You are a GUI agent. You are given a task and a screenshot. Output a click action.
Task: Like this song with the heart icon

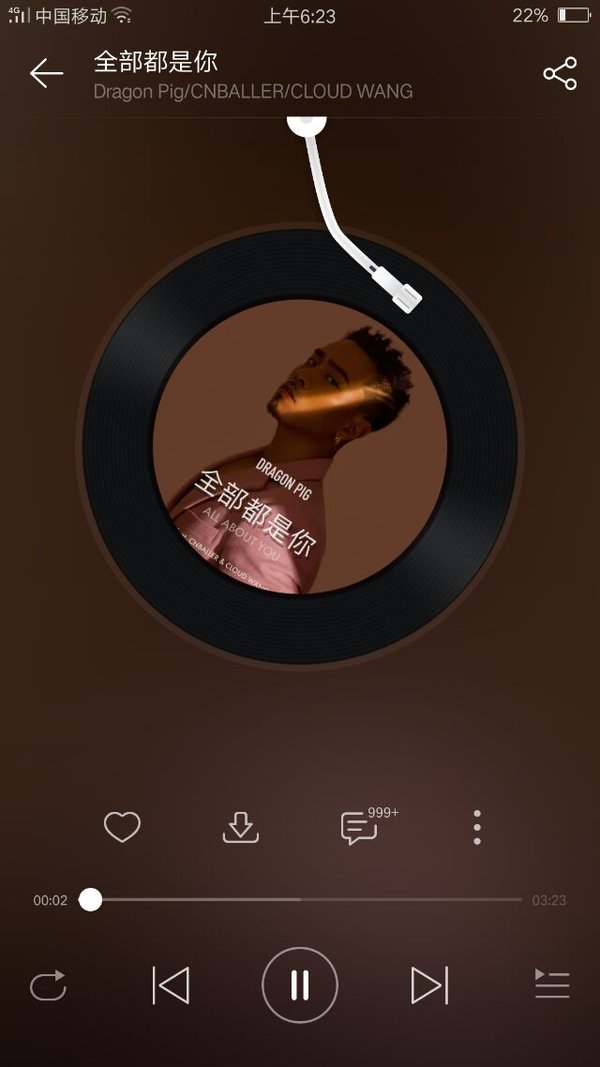(122, 827)
